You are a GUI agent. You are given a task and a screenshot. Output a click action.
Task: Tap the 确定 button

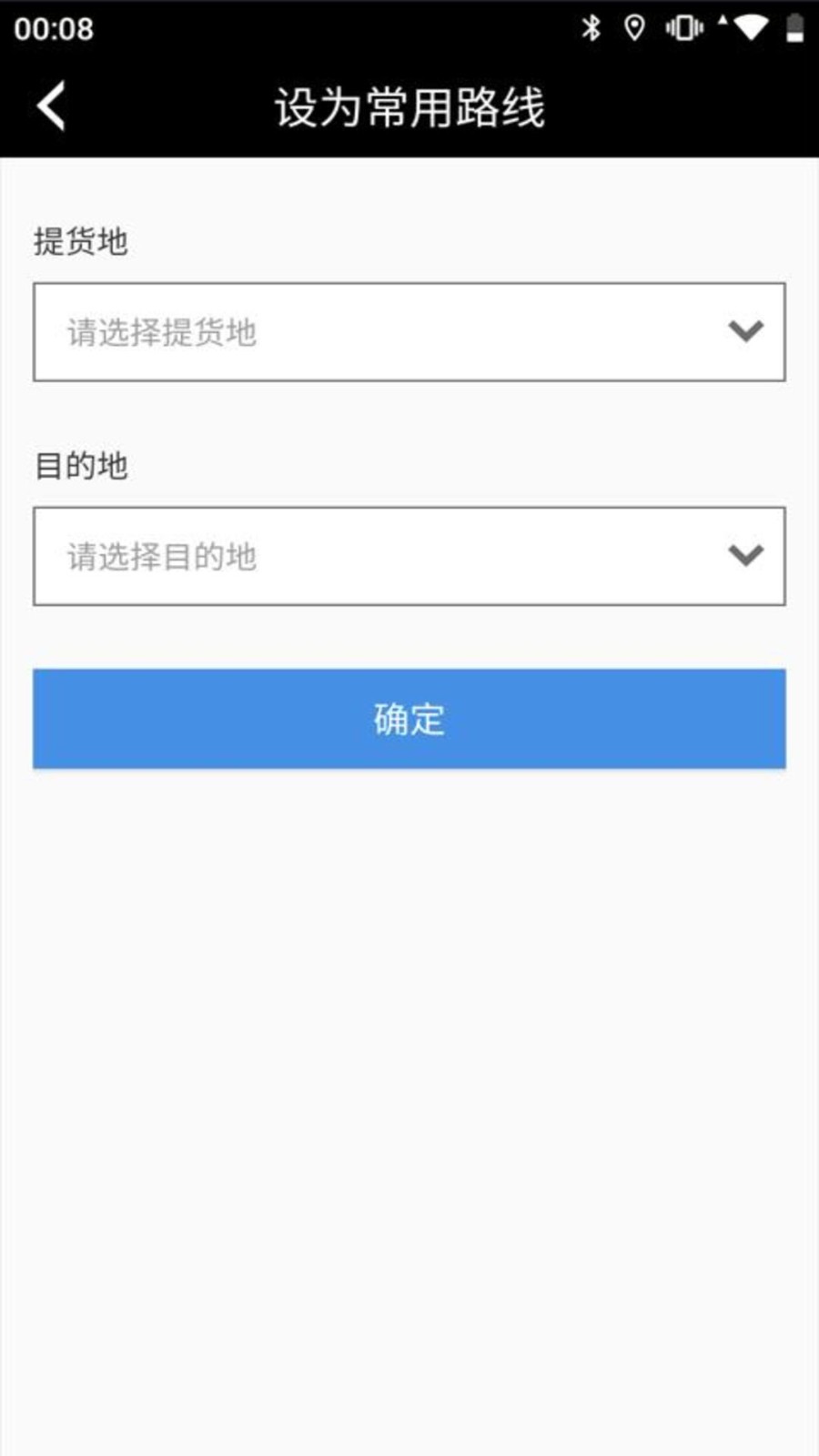409,719
